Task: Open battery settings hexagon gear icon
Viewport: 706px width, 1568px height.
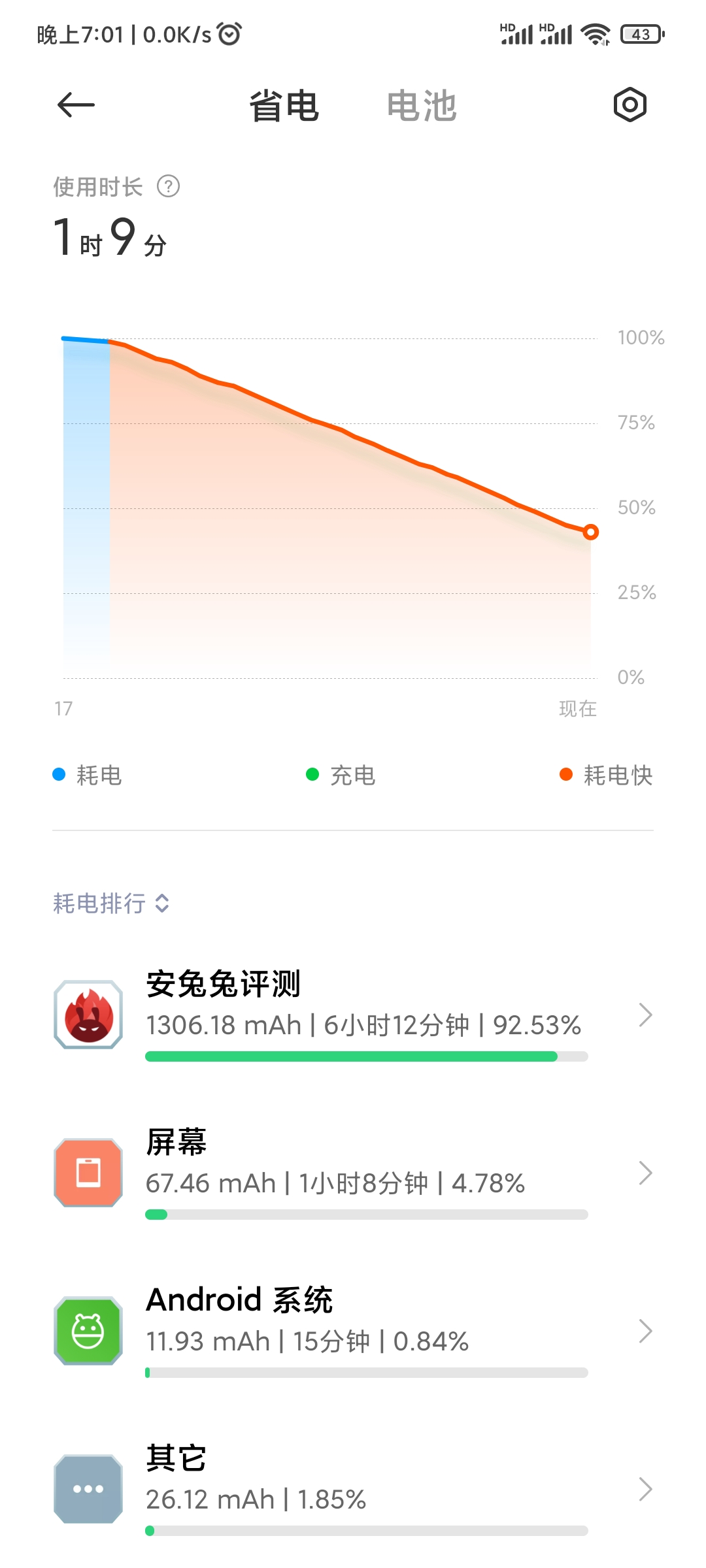Action: click(630, 105)
